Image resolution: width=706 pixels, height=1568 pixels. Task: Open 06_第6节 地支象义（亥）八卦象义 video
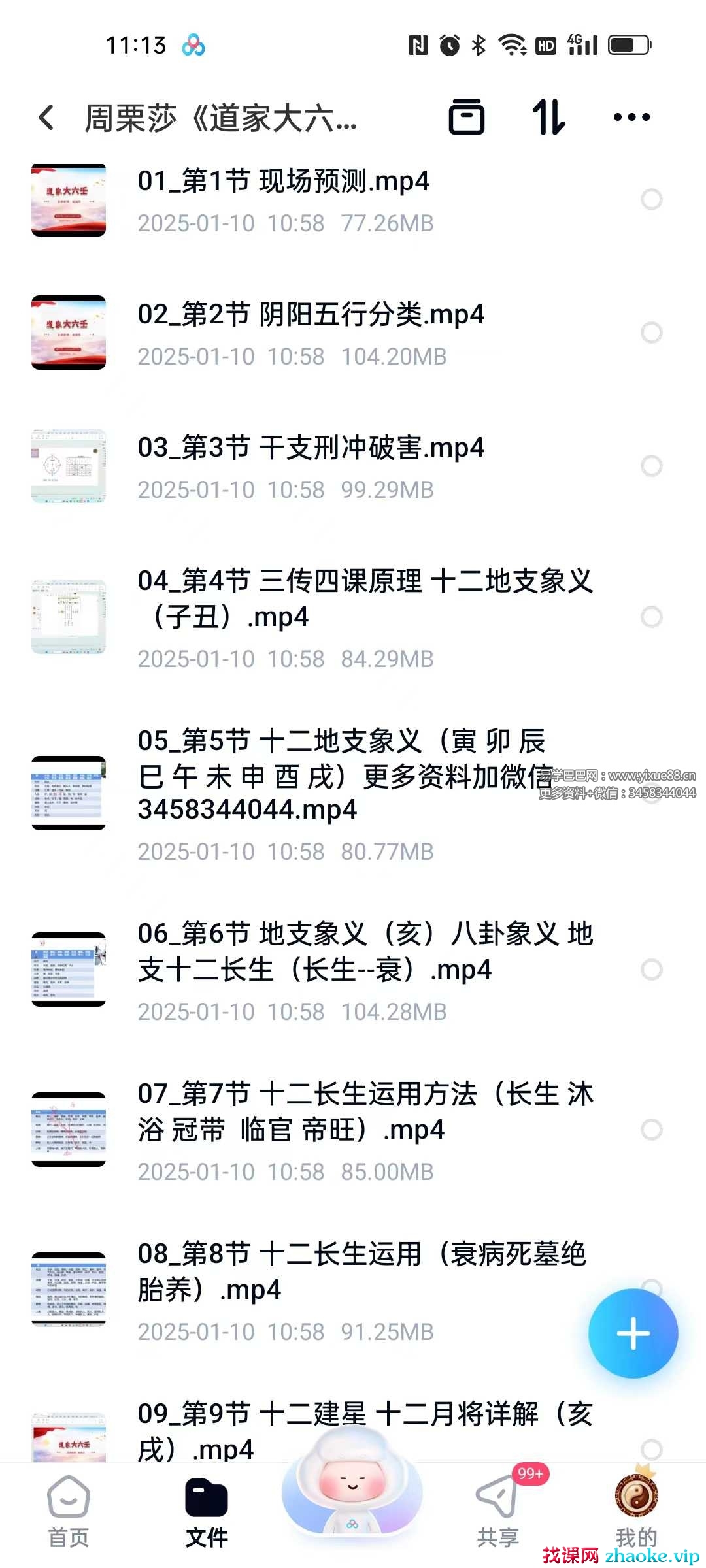point(365,951)
